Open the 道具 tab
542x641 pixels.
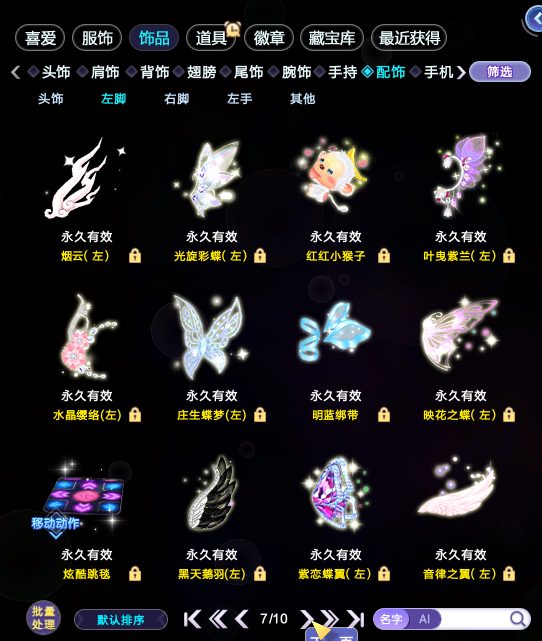coord(211,38)
